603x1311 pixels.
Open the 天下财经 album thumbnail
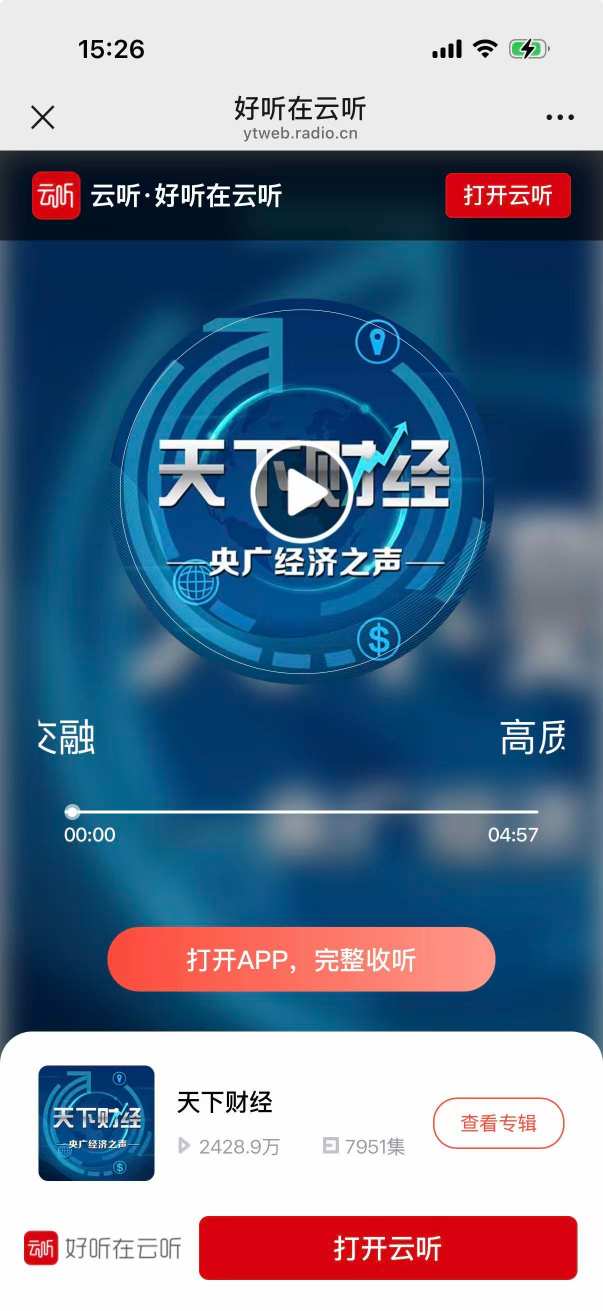96,1123
